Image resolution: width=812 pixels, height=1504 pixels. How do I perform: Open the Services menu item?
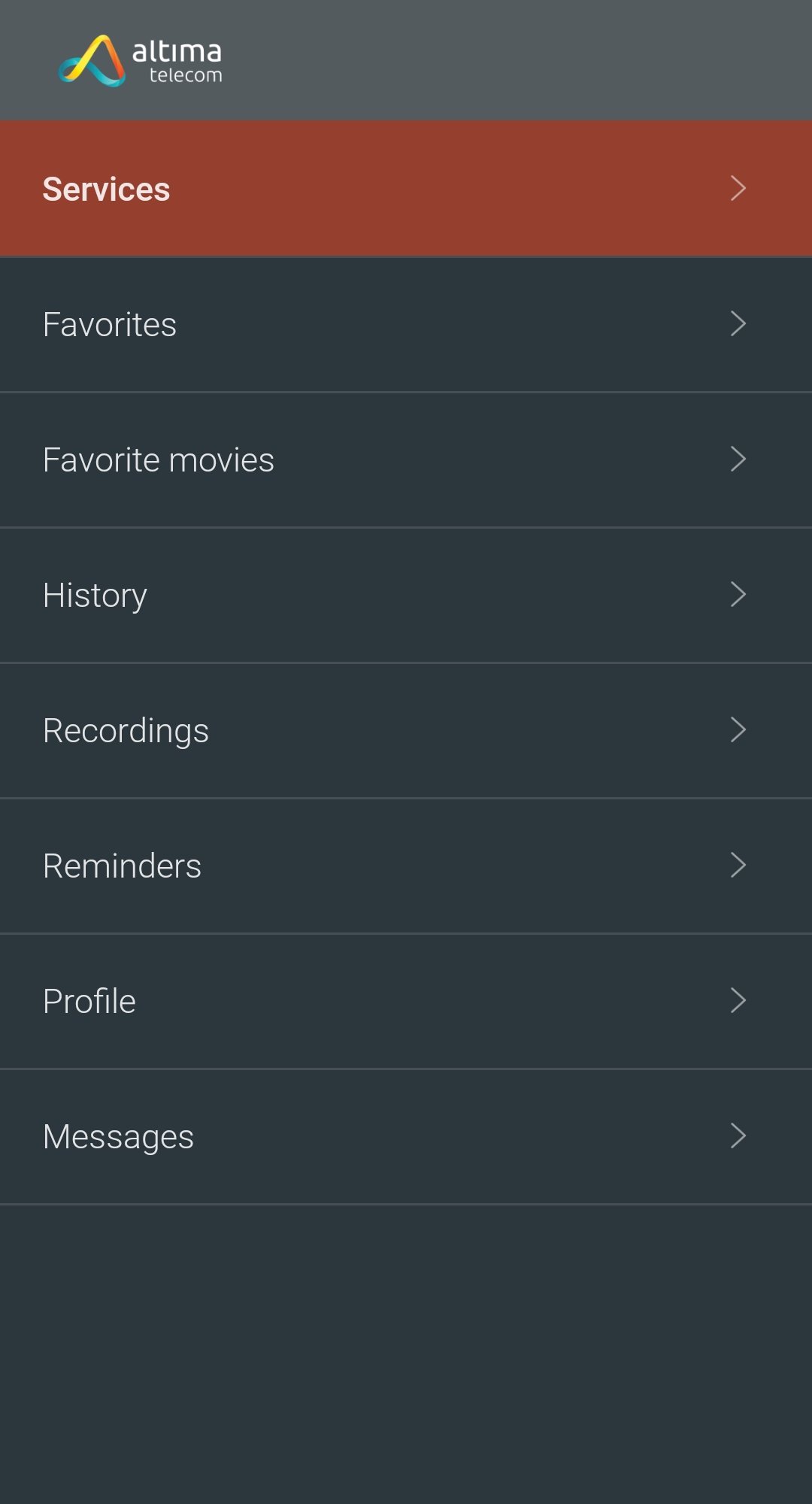click(406, 189)
